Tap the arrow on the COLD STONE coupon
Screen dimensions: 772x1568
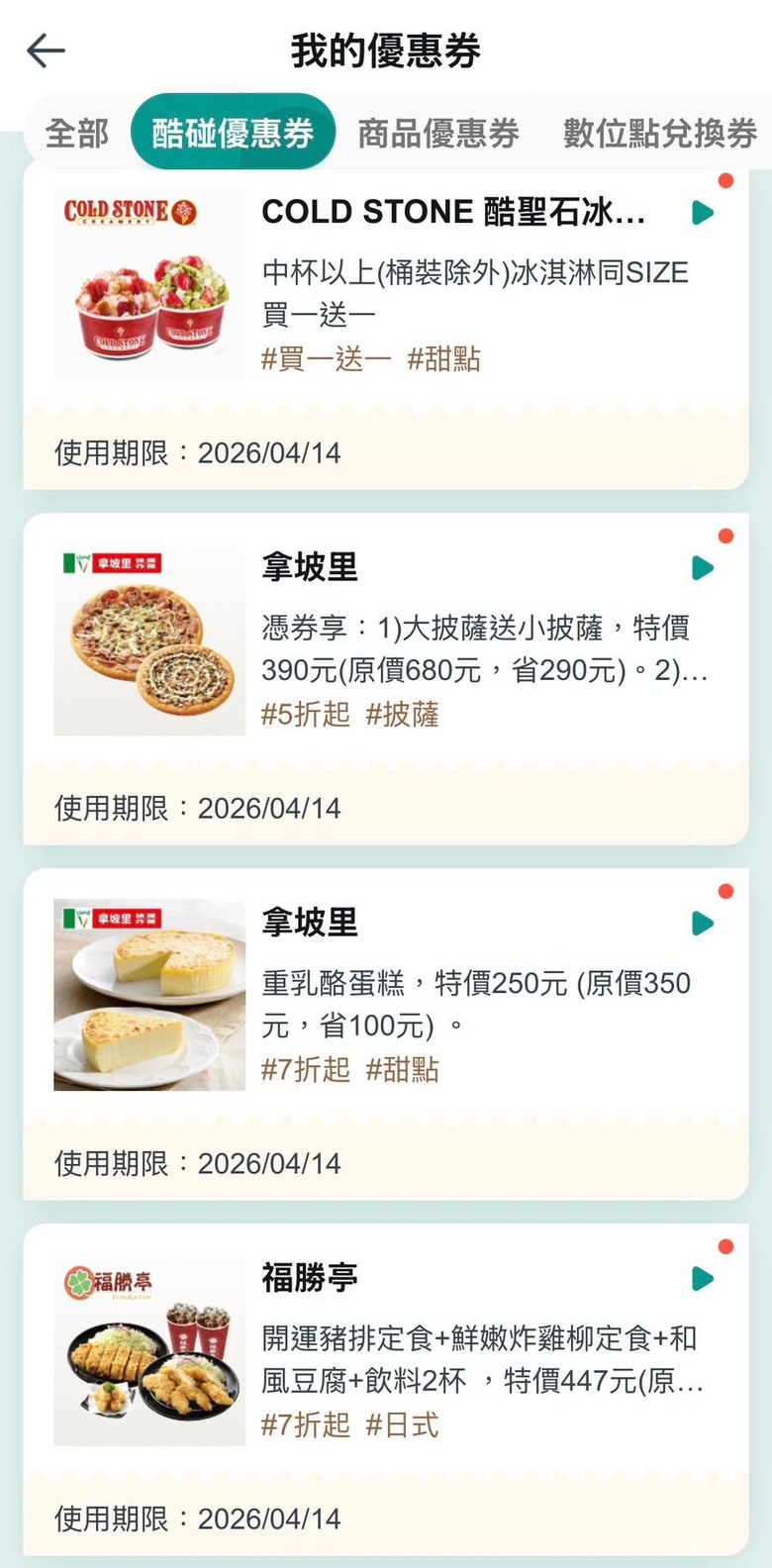[x=703, y=212]
